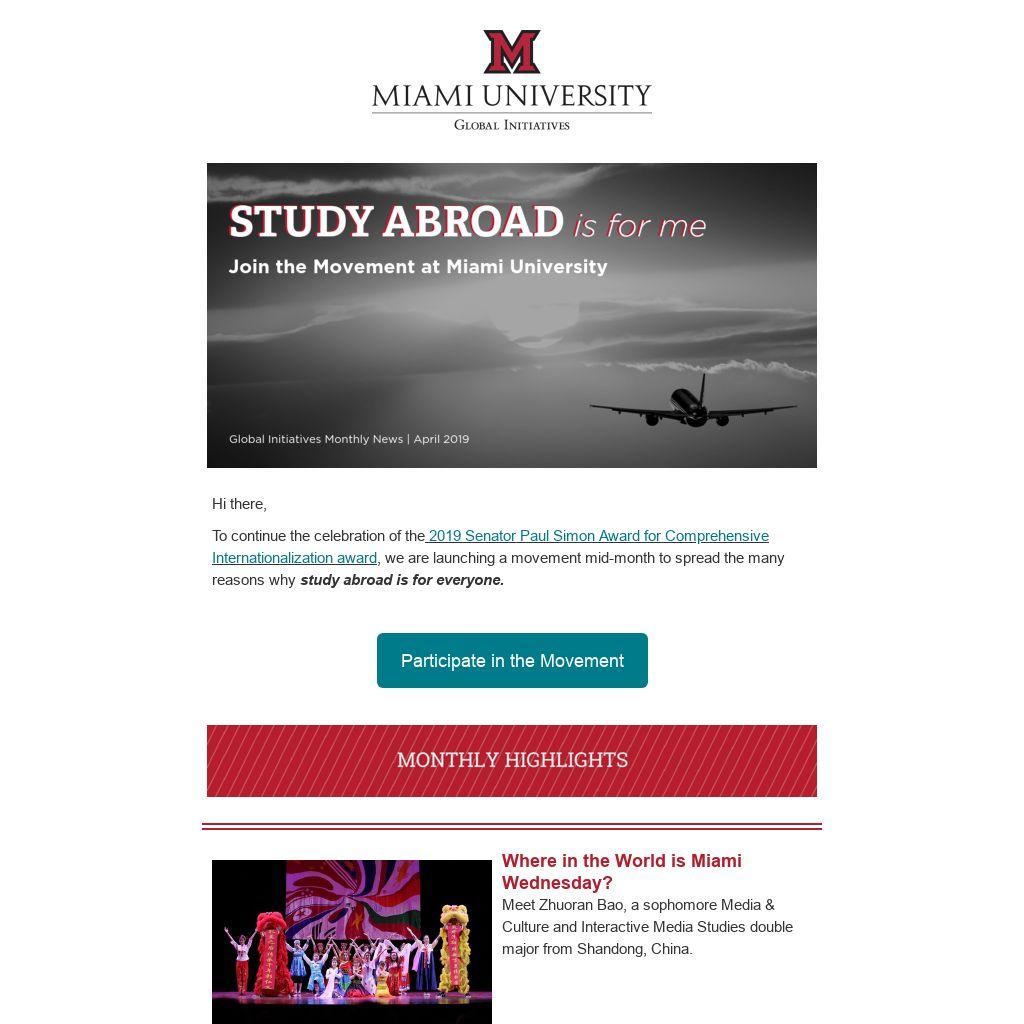Tap the Participate in the Movement button

512,661
